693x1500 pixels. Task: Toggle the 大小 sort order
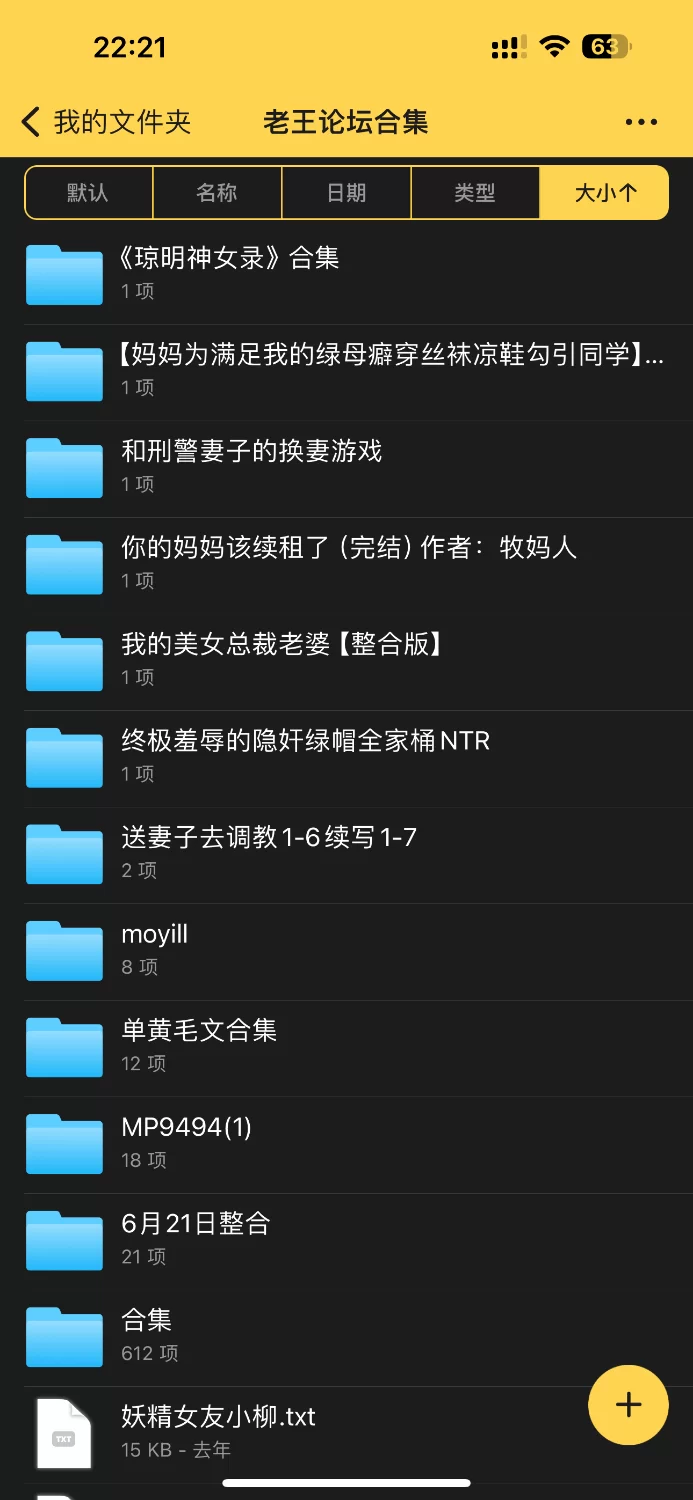604,193
